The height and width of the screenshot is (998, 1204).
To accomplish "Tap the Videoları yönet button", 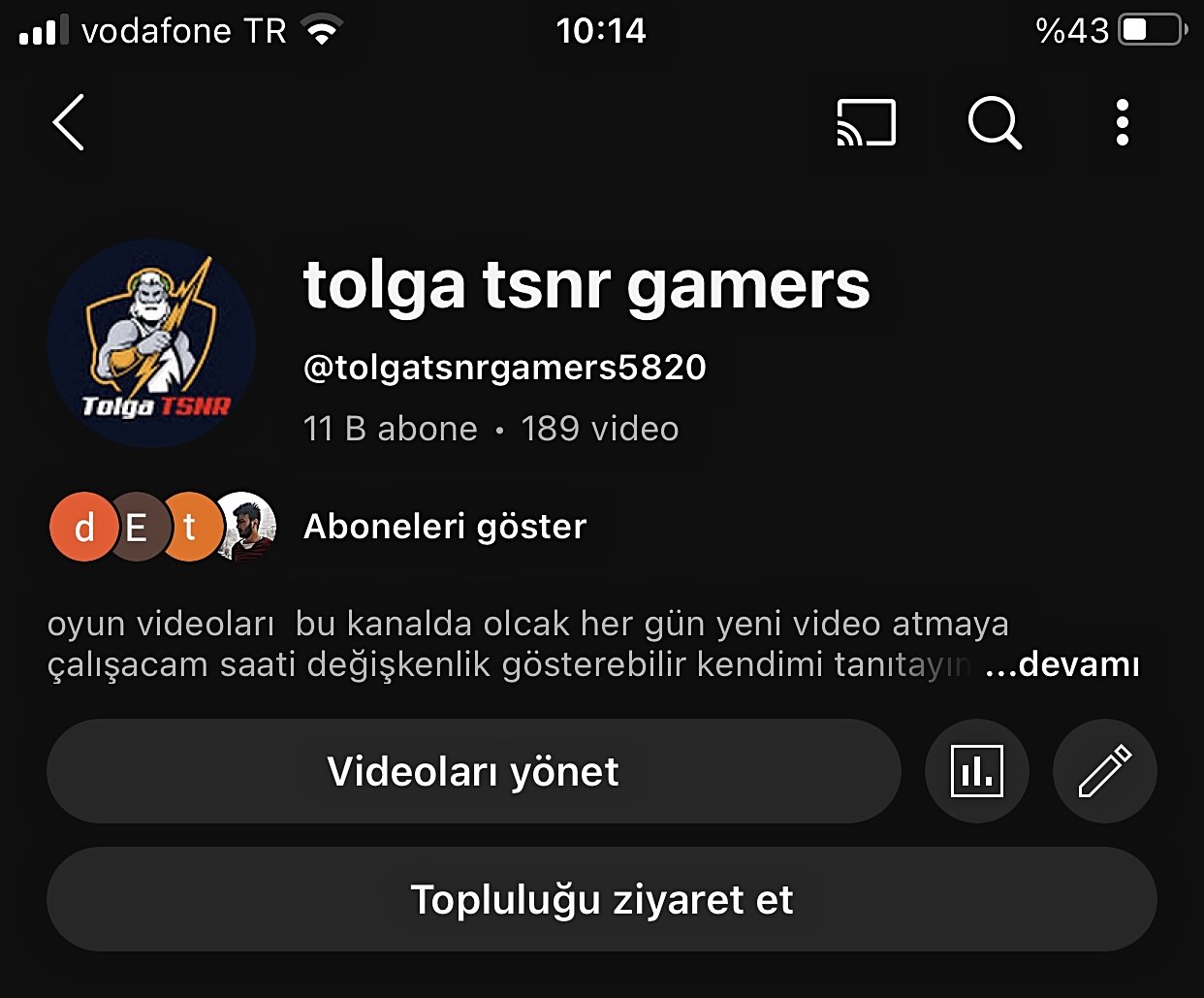I will click(x=473, y=772).
